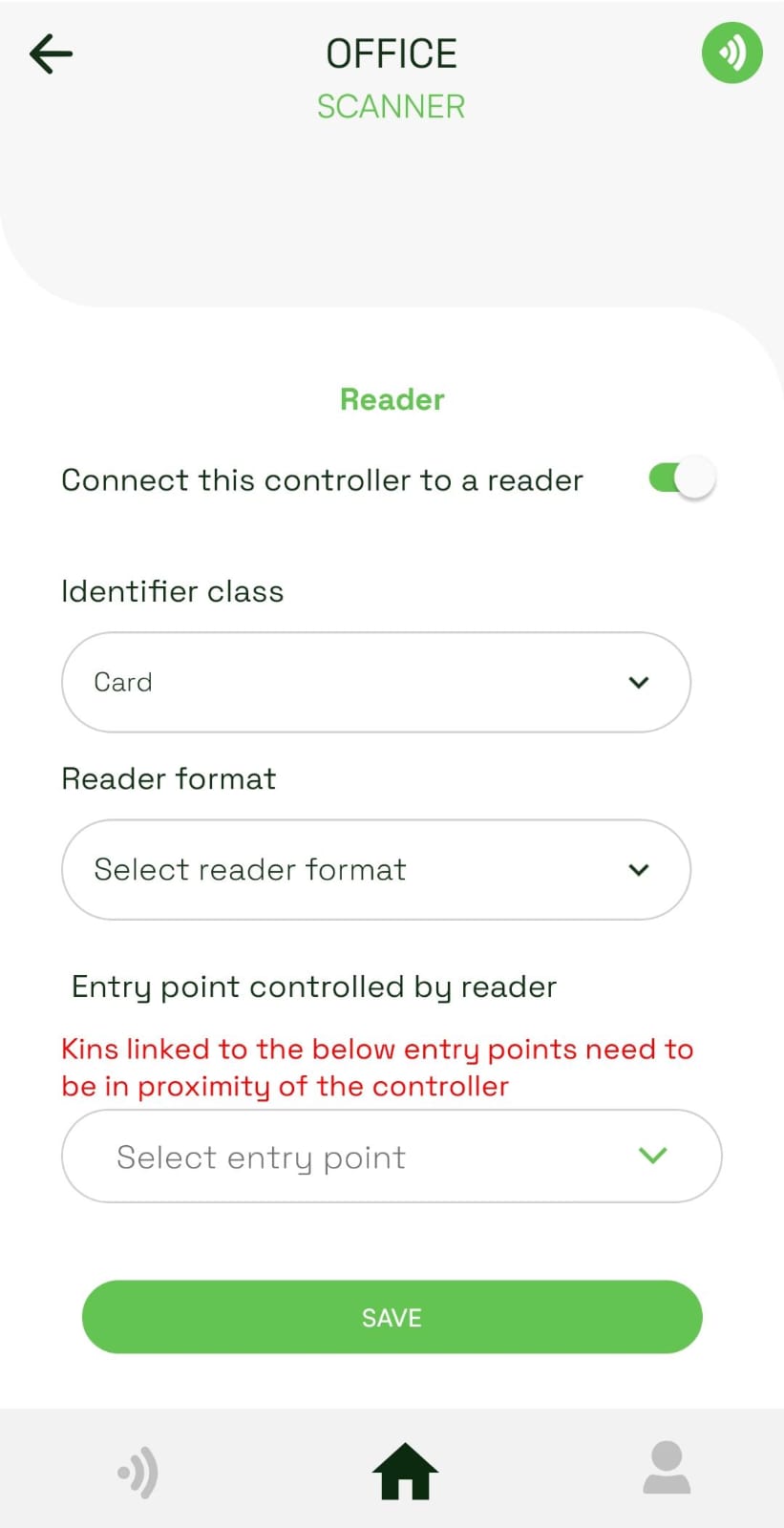
Task: Open the Select entry point dropdown
Action: coord(391,1156)
